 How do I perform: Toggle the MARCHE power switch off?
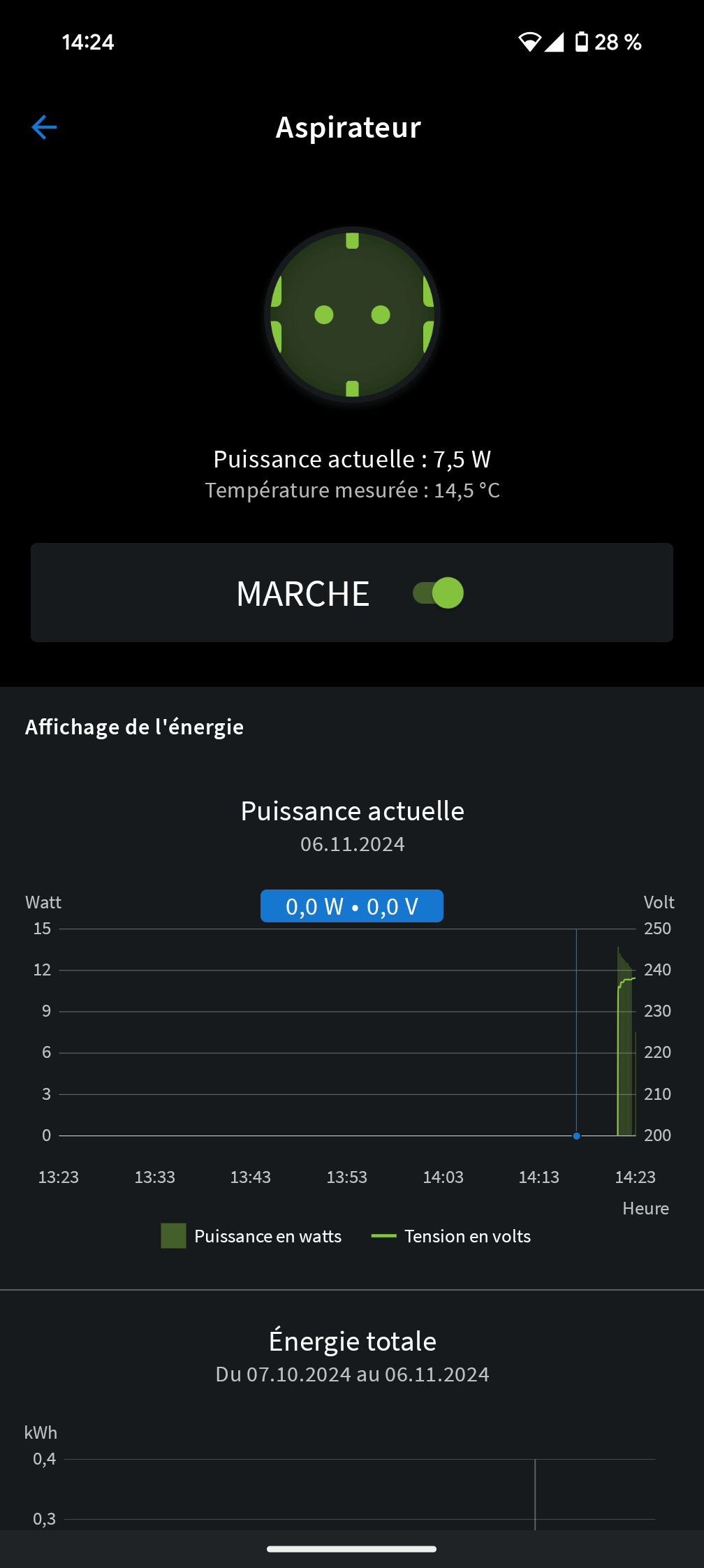439,593
